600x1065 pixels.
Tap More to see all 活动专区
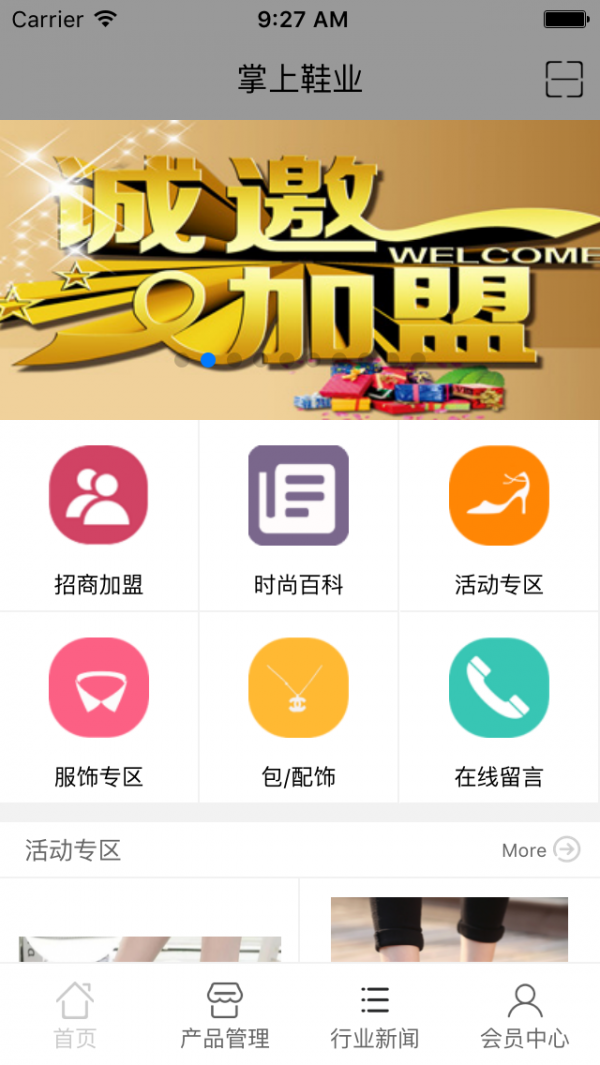tap(541, 850)
